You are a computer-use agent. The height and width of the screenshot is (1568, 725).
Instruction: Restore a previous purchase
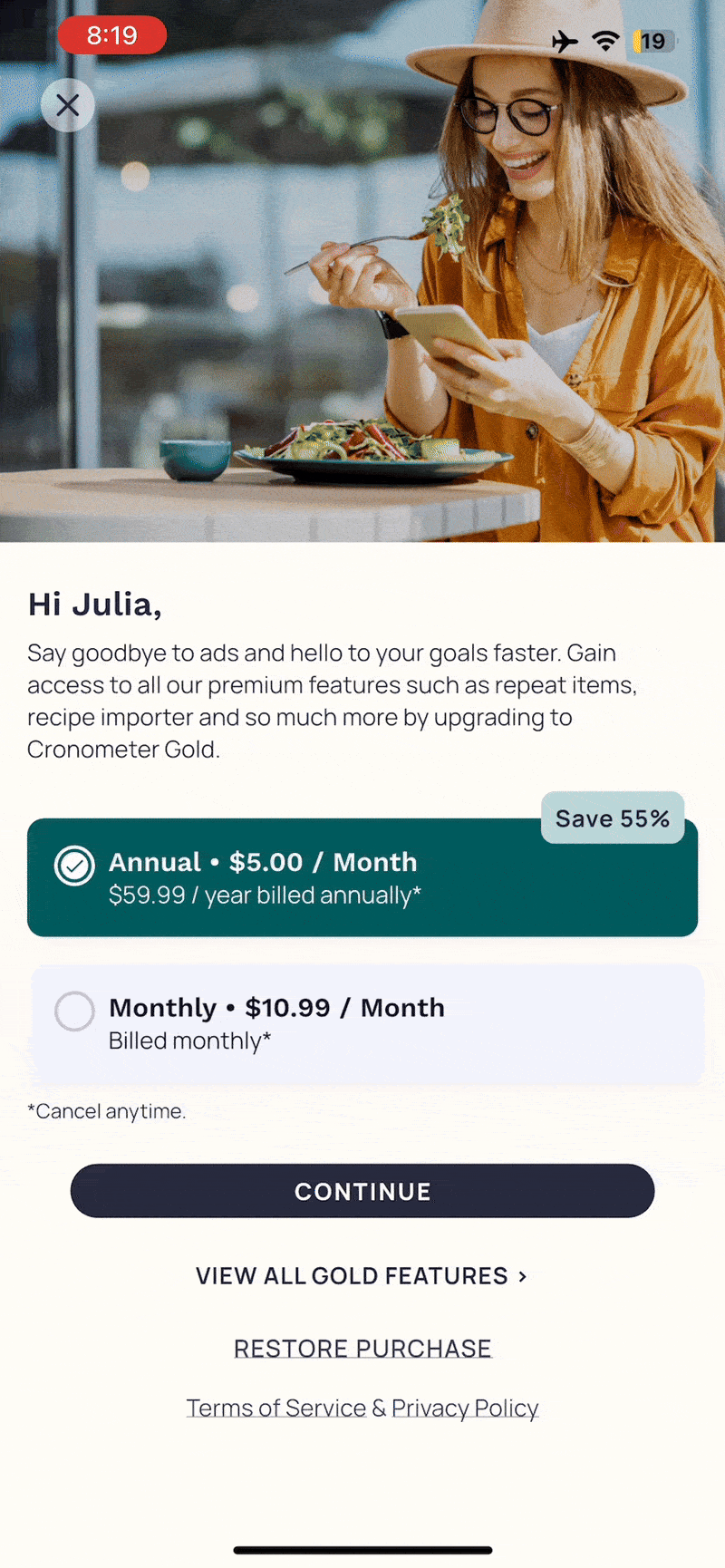tap(362, 1349)
